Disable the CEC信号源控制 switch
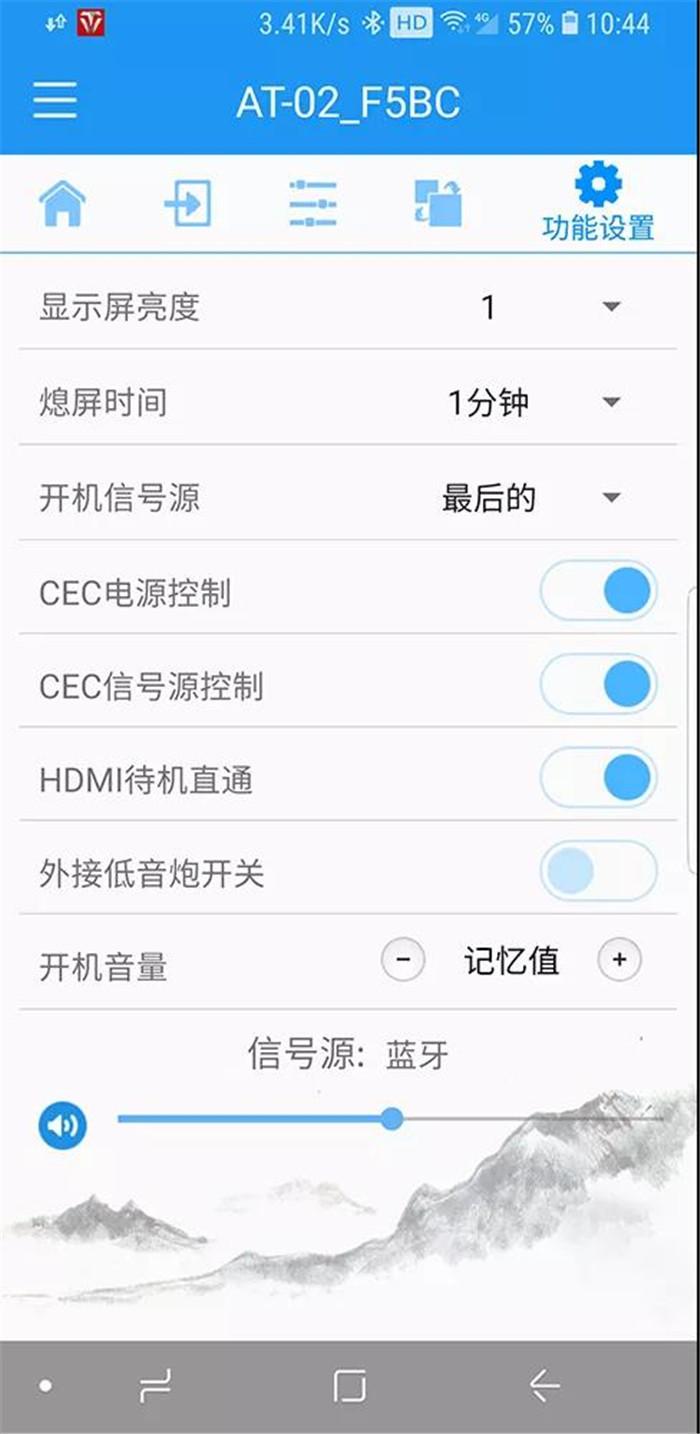This screenshot has height=1434, width=700. [598, 685]
